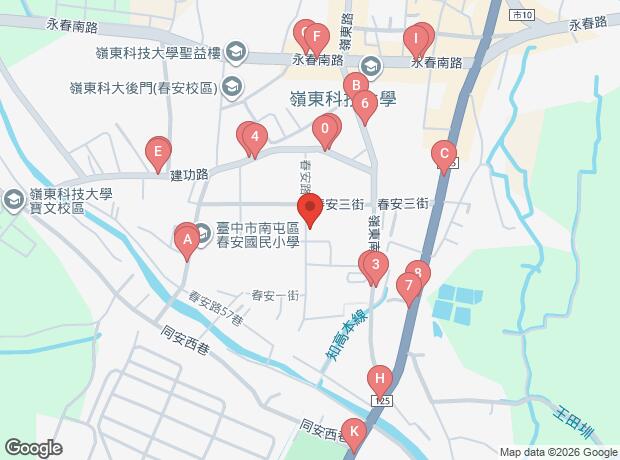620x460 pixels.
Task: Select map marker A near 春安國民小學
Action: click(185, 239)
